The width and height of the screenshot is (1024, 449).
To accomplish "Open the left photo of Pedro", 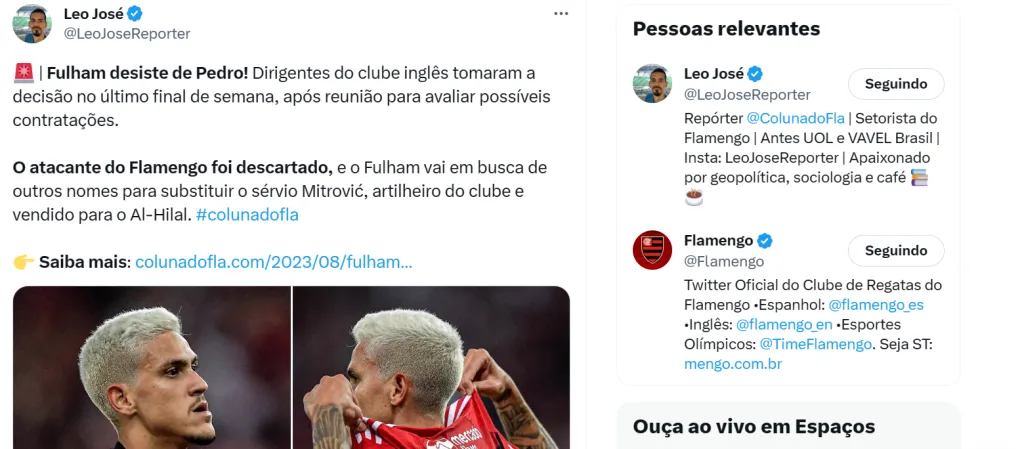I will pos(152,367).
